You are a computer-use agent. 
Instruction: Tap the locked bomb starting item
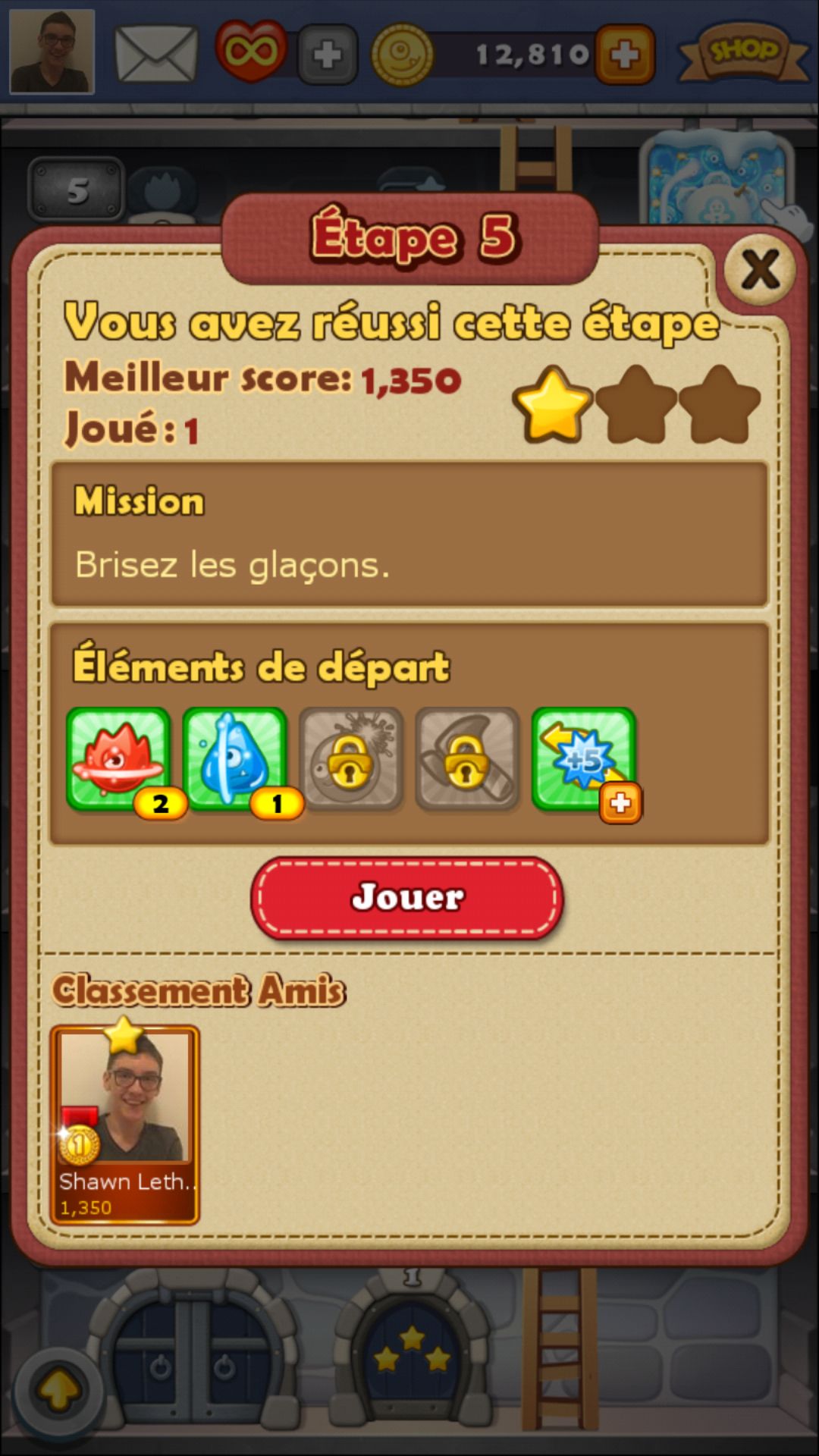pos(350,759)
